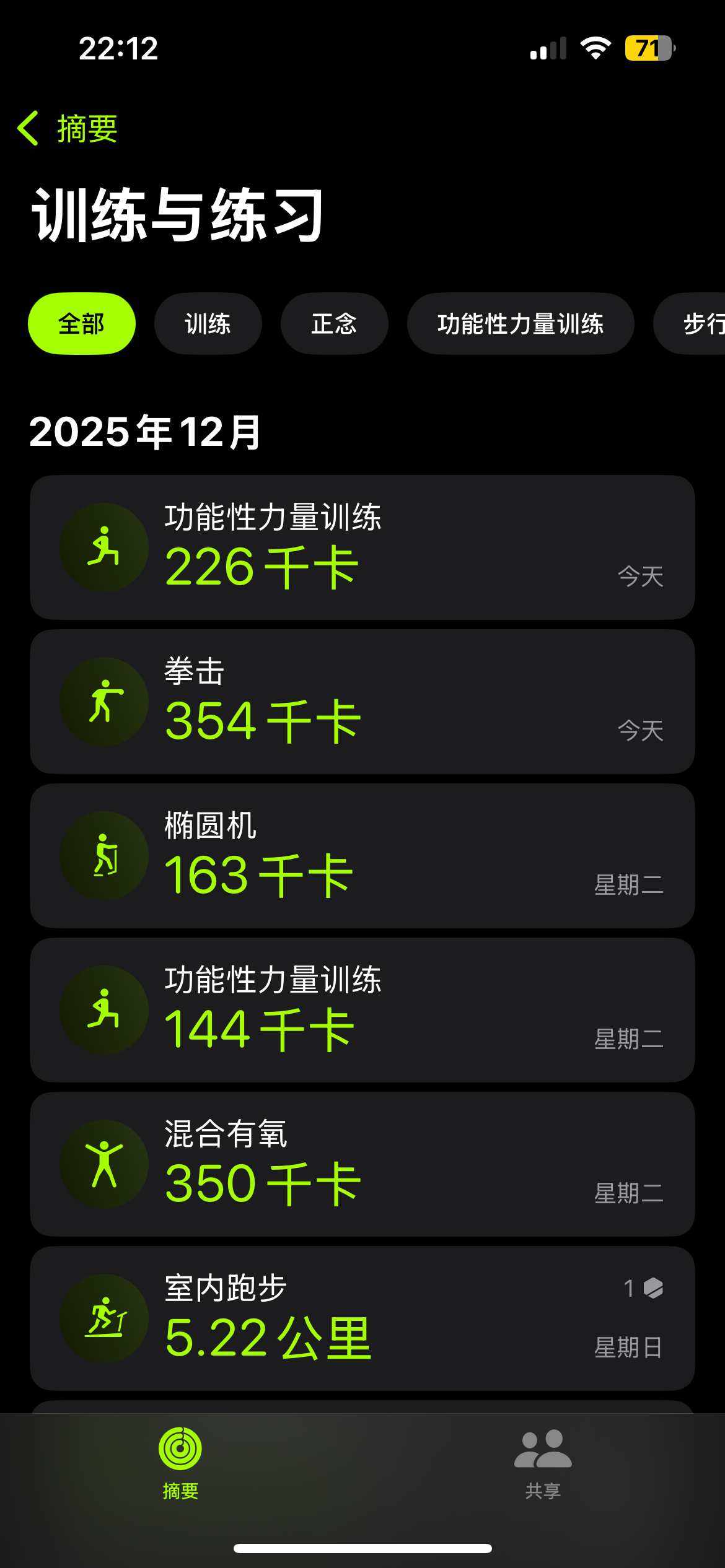Filter by 正念

334,324
